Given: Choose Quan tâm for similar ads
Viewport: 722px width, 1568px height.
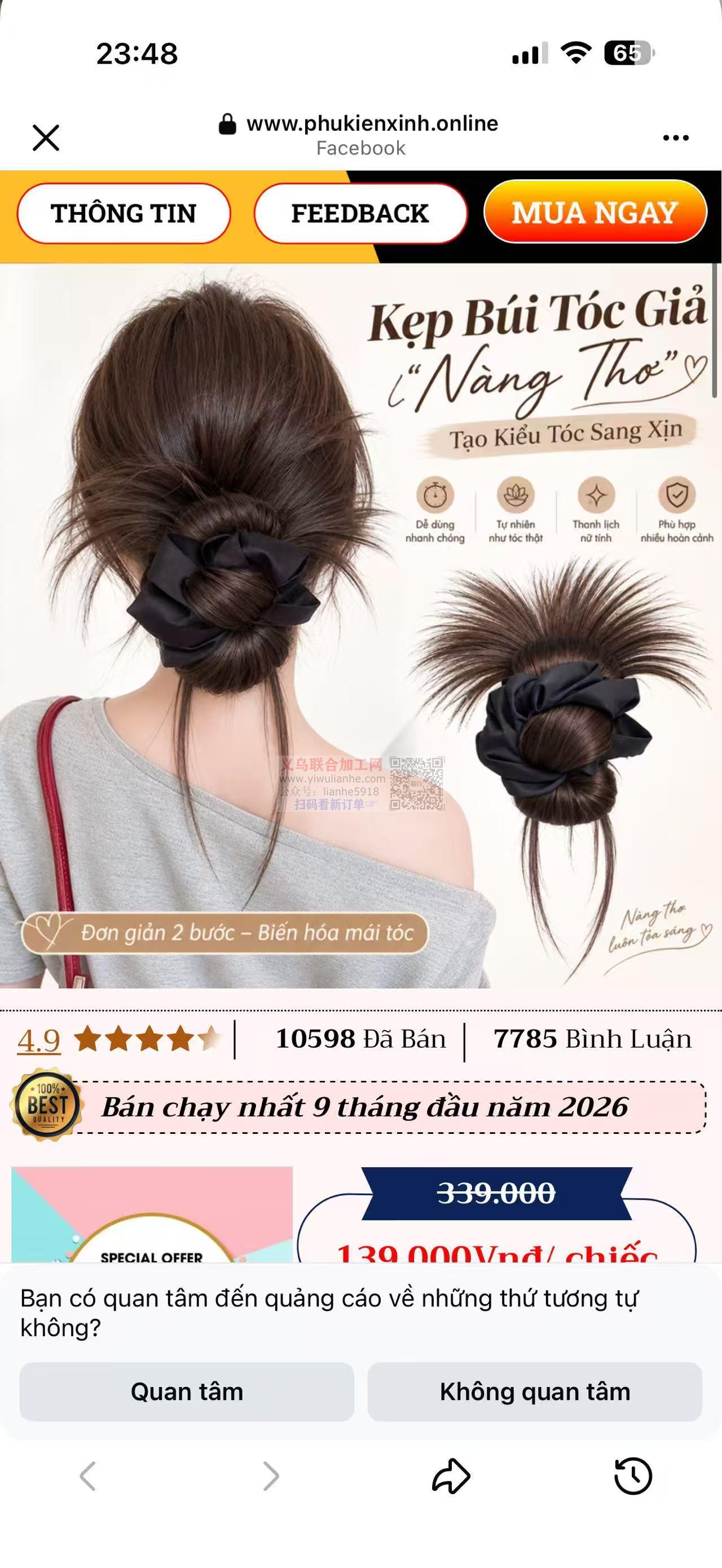Looking at the screenshot, I should (x=187, y=1392).
